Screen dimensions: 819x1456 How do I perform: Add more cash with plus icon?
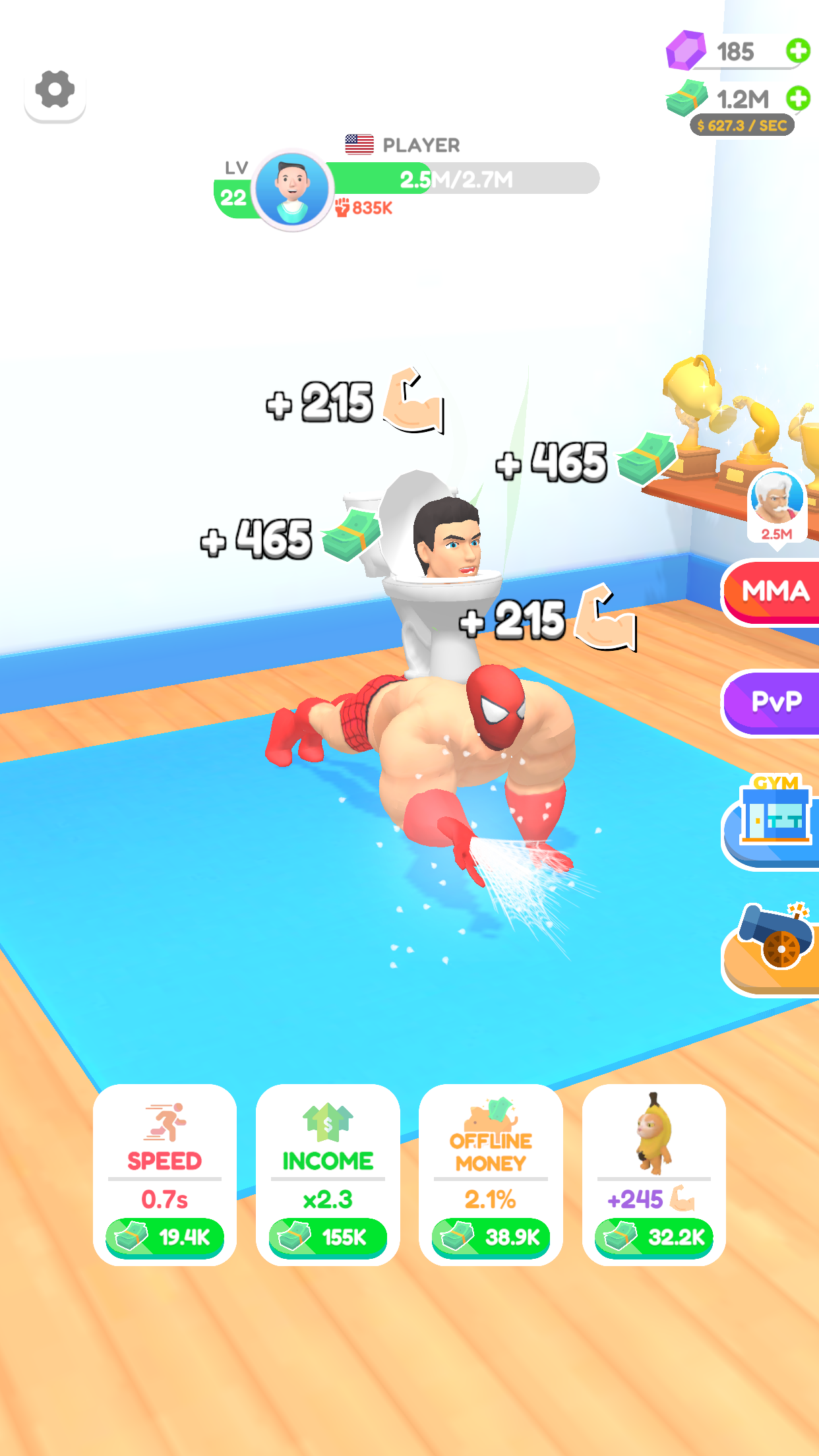(798, 99)
